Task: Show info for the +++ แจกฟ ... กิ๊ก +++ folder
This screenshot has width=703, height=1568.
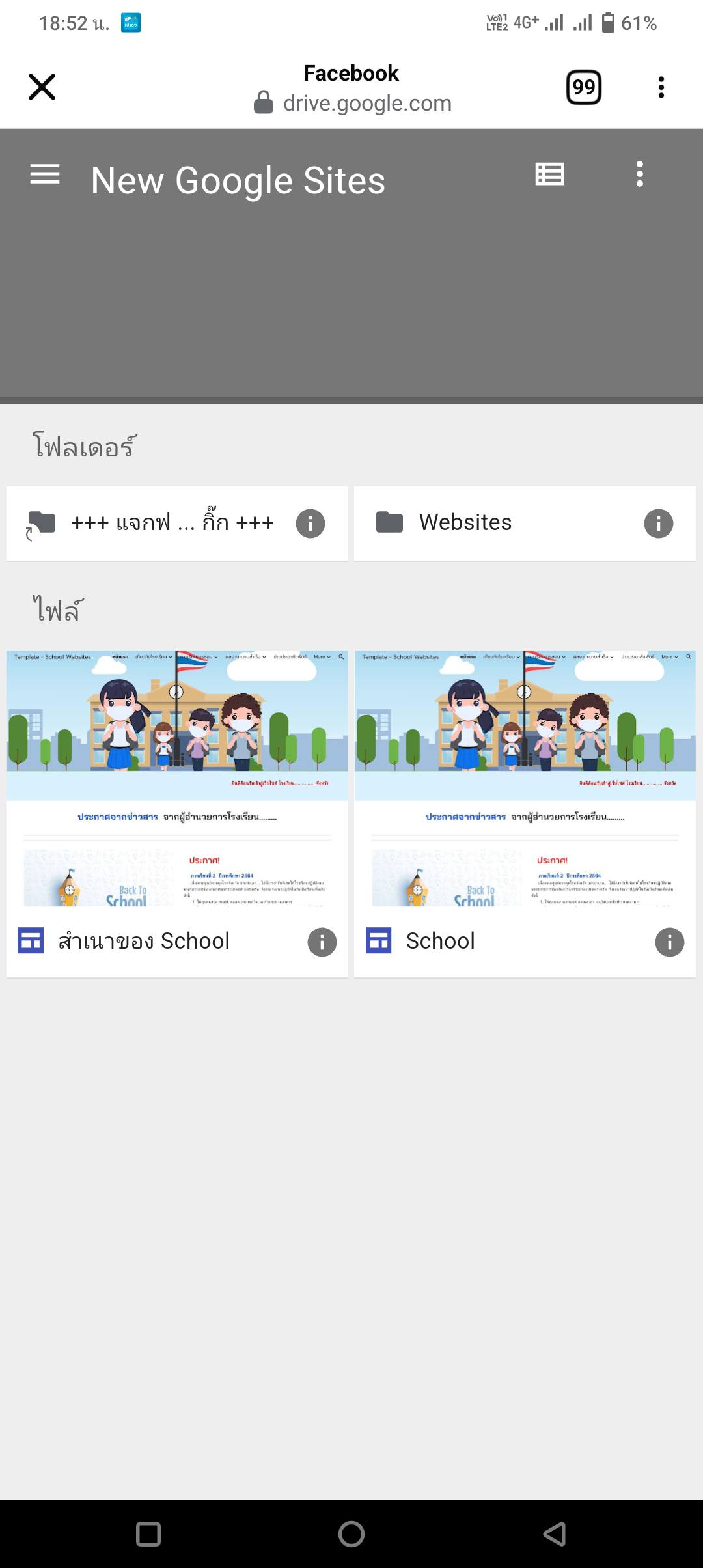Action: 310,524
